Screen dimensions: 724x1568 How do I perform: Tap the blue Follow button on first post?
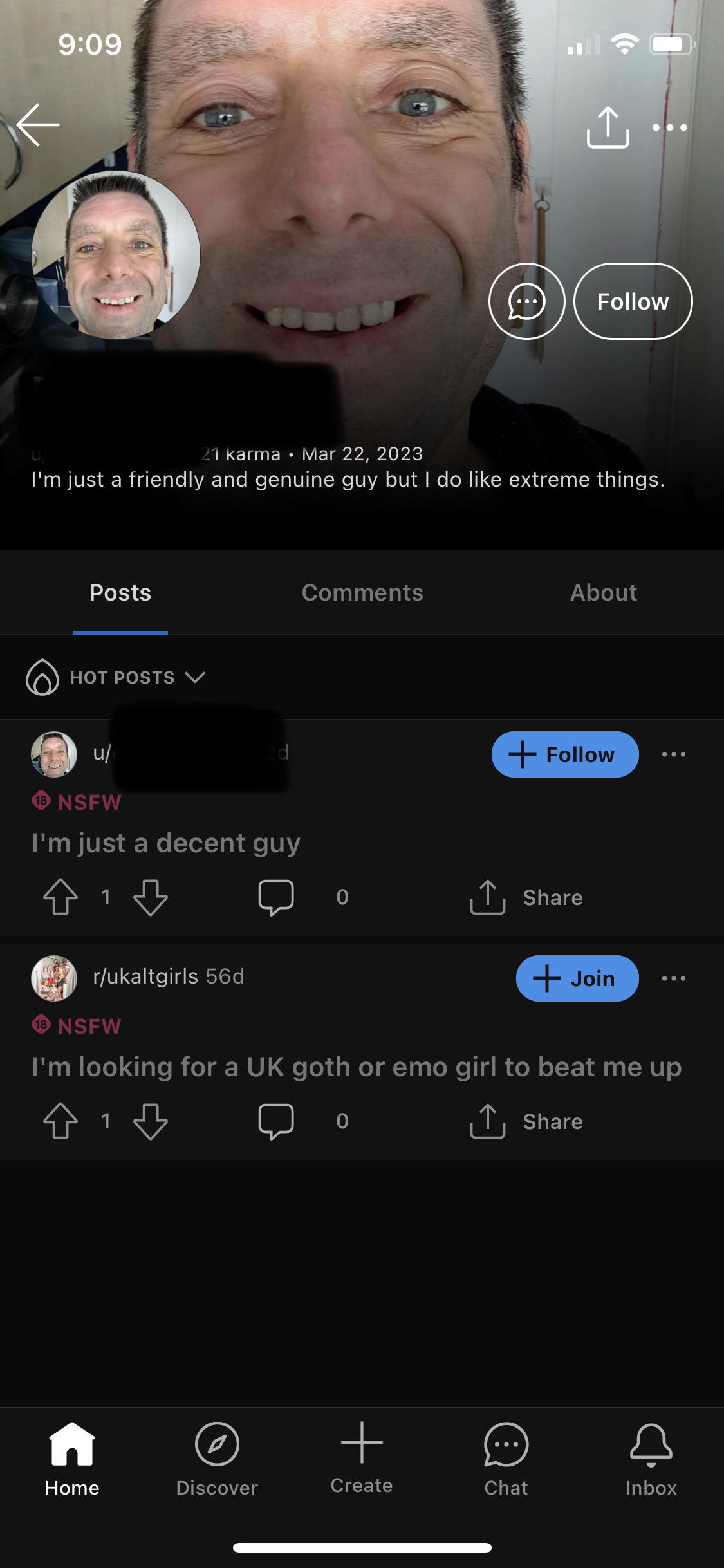[565, 754]
